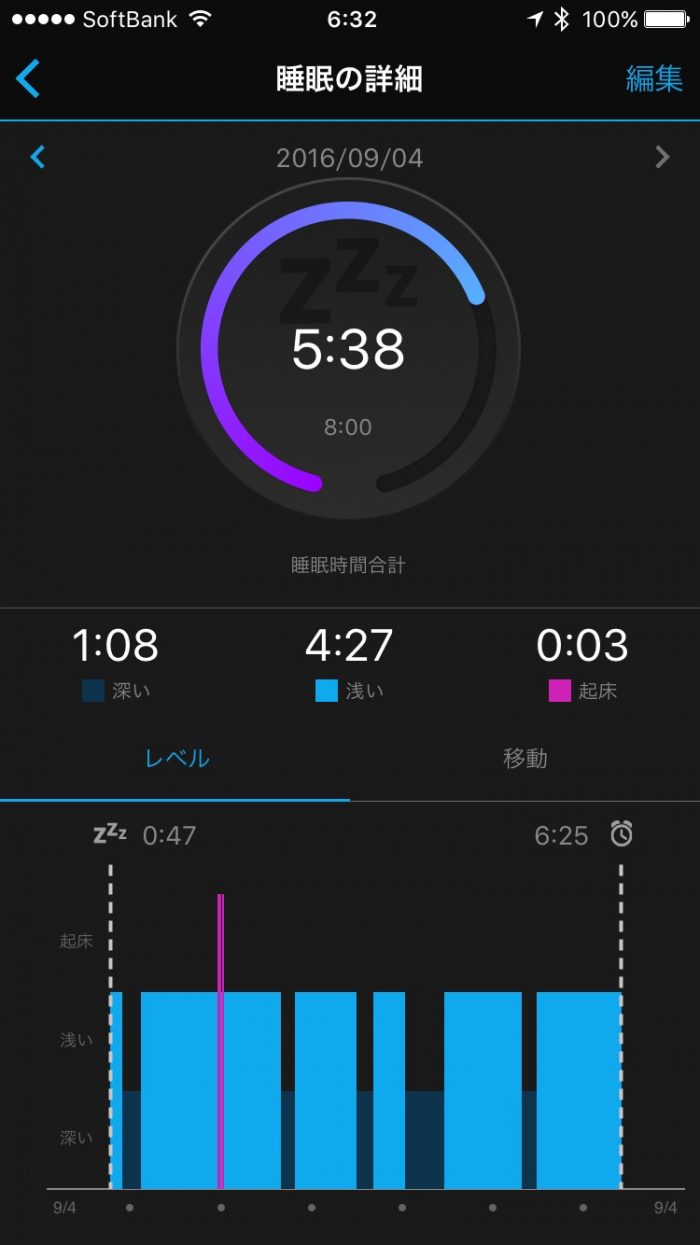View the previous day's sleep data
Viewport: 700px width, 1245px height.
[x=38, y=157]
